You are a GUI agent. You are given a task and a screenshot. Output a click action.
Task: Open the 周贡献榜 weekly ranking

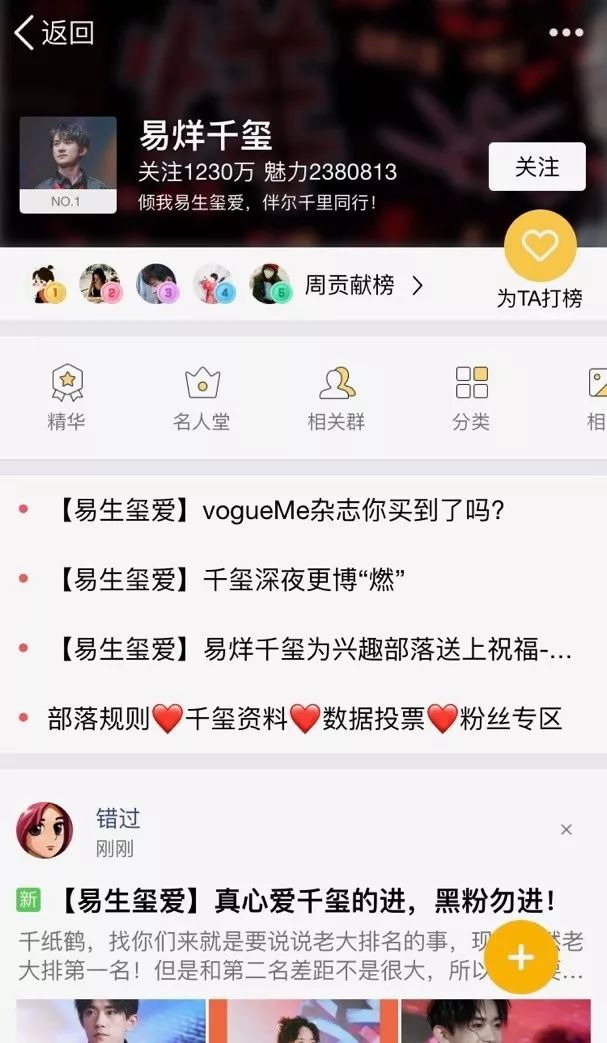[363, 285]
